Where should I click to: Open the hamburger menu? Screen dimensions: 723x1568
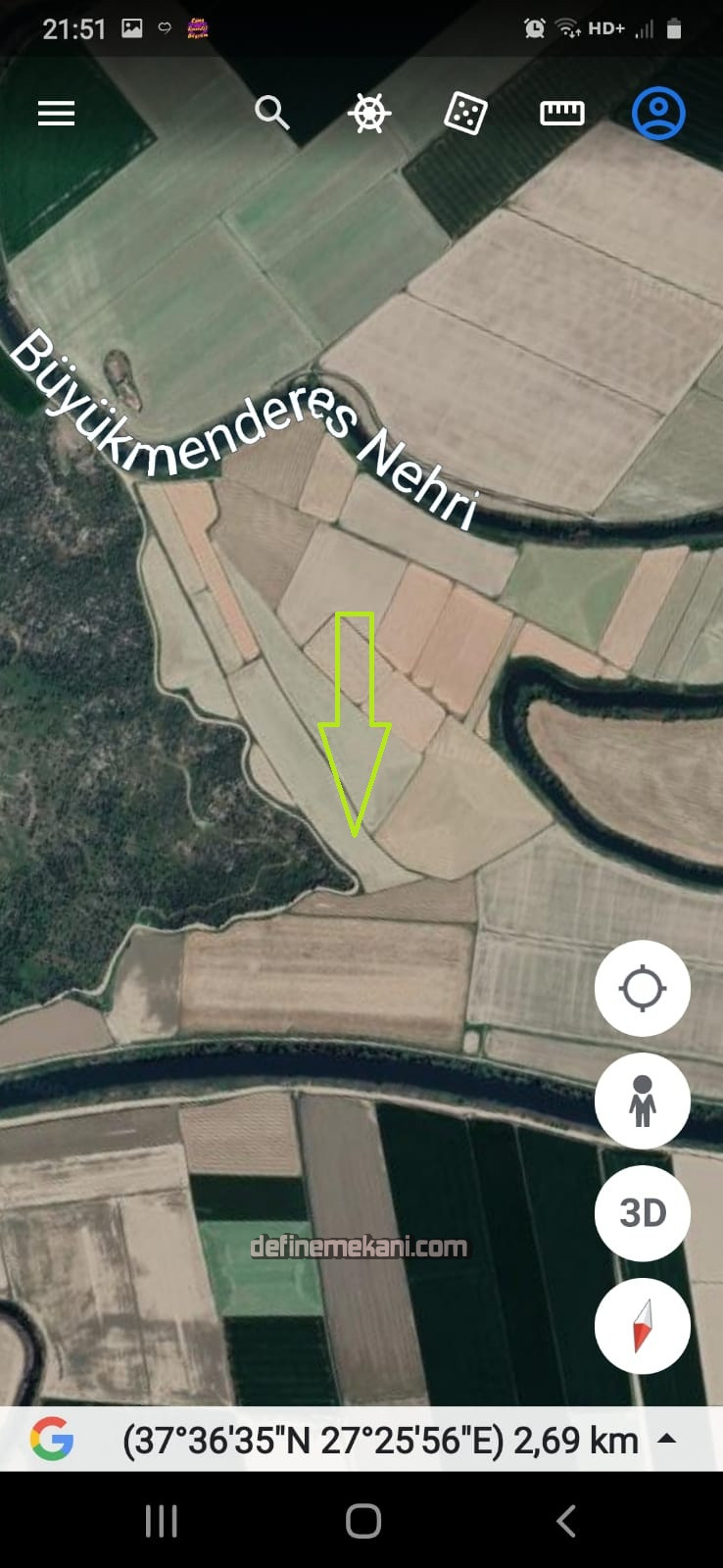[x=56, y=114]
